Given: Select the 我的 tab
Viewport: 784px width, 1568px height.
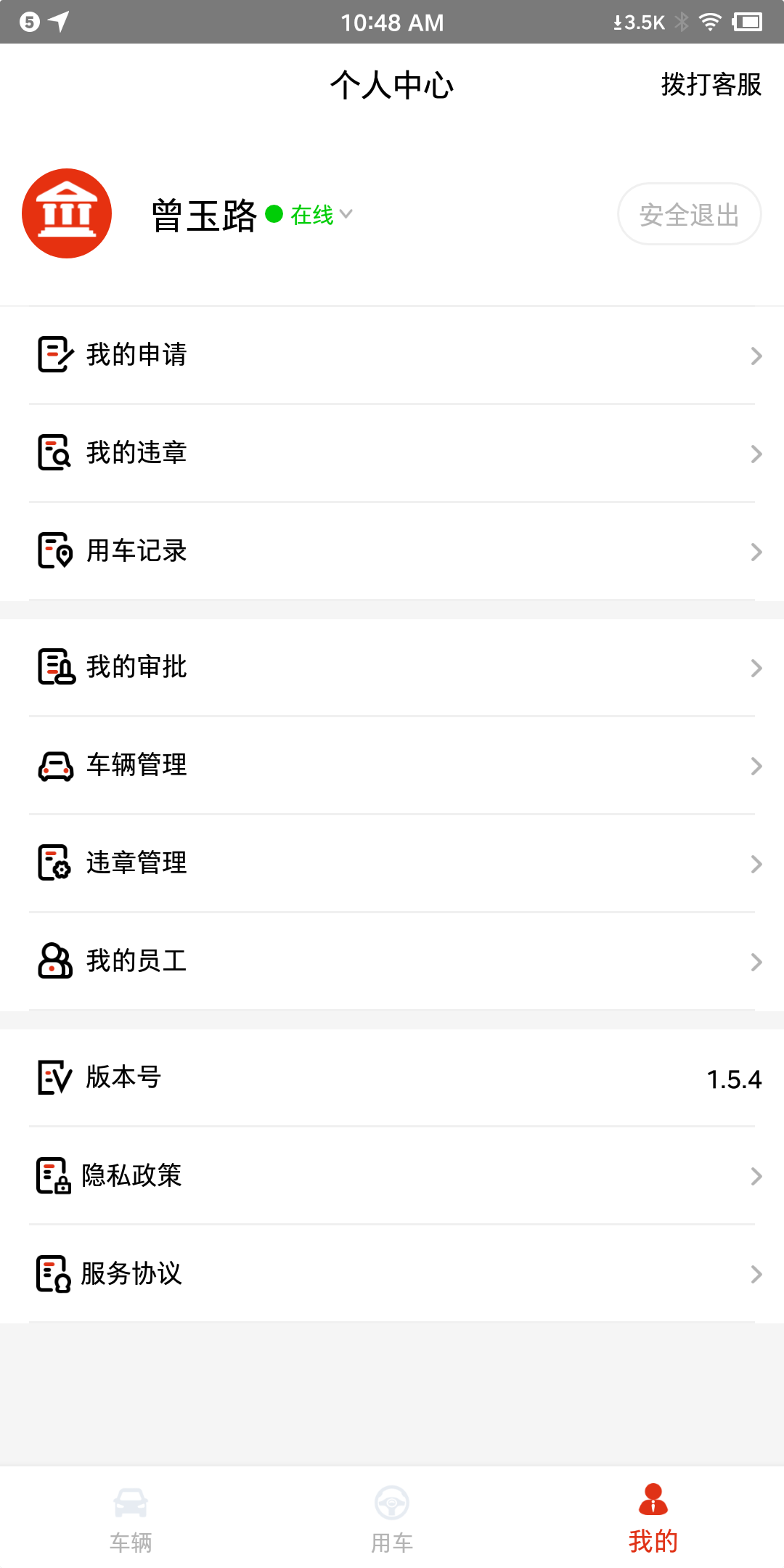Looking at the screenshot, I should (653, 1517).
